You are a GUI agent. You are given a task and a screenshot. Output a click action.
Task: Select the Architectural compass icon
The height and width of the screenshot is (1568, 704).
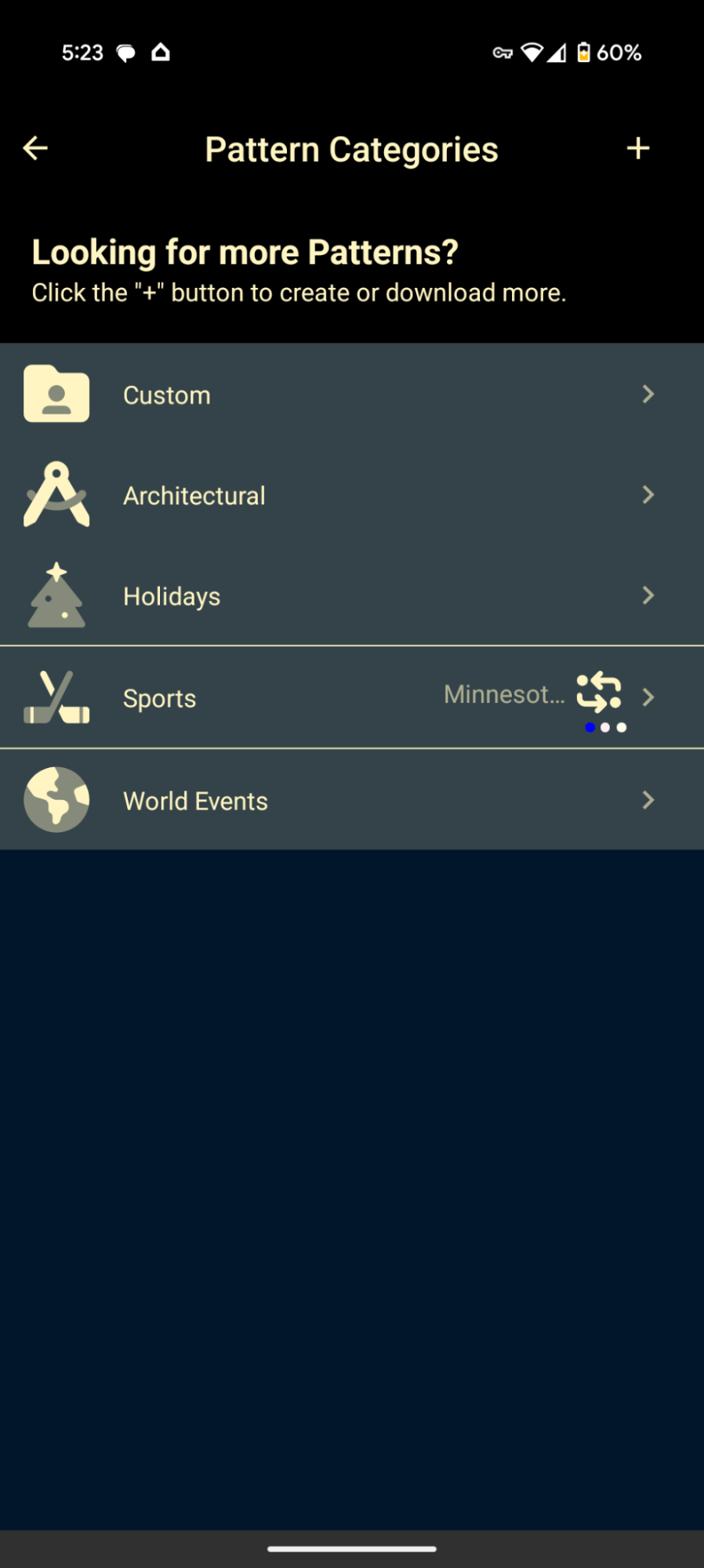coord(56,495)
